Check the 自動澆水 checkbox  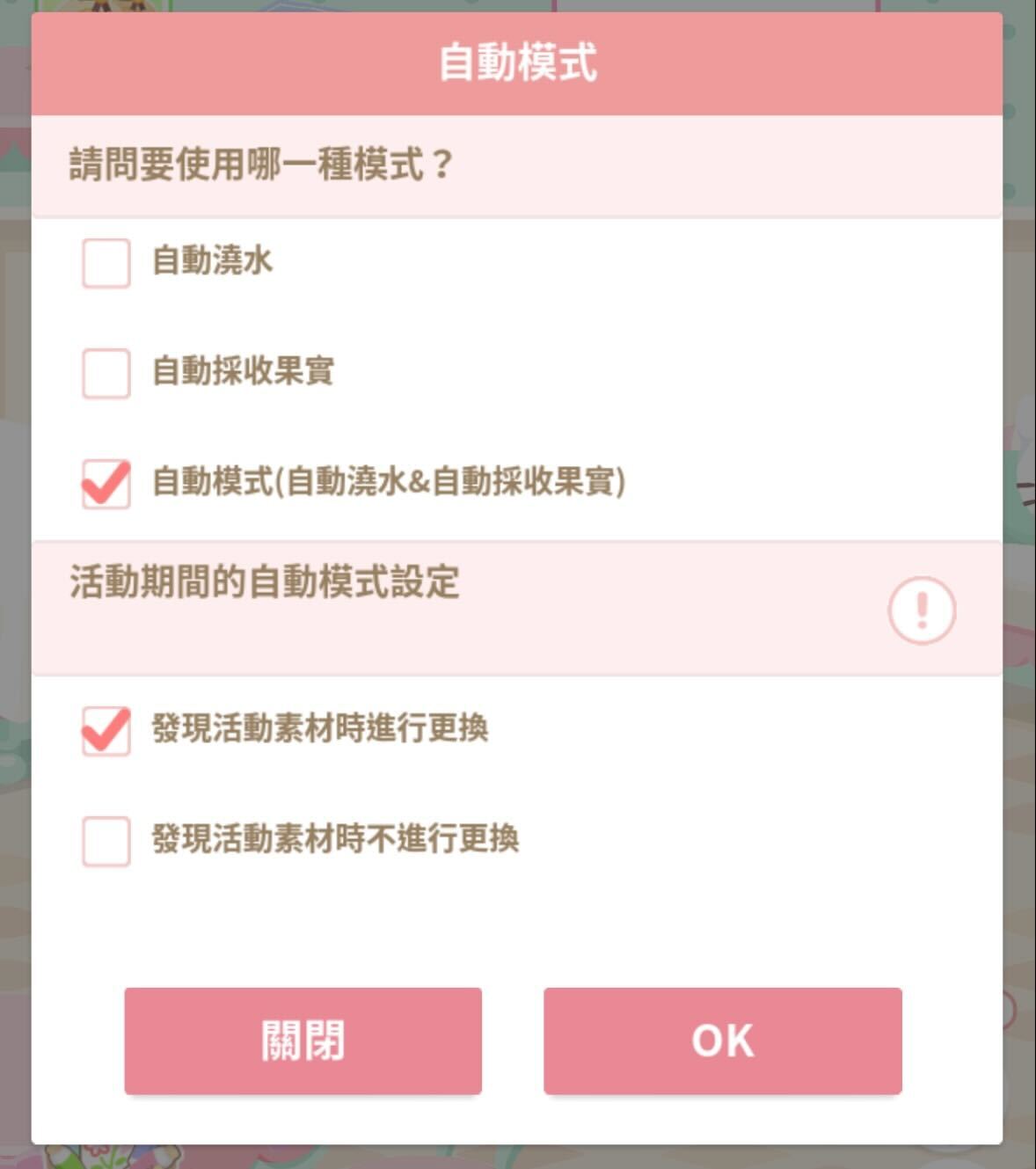106,263
